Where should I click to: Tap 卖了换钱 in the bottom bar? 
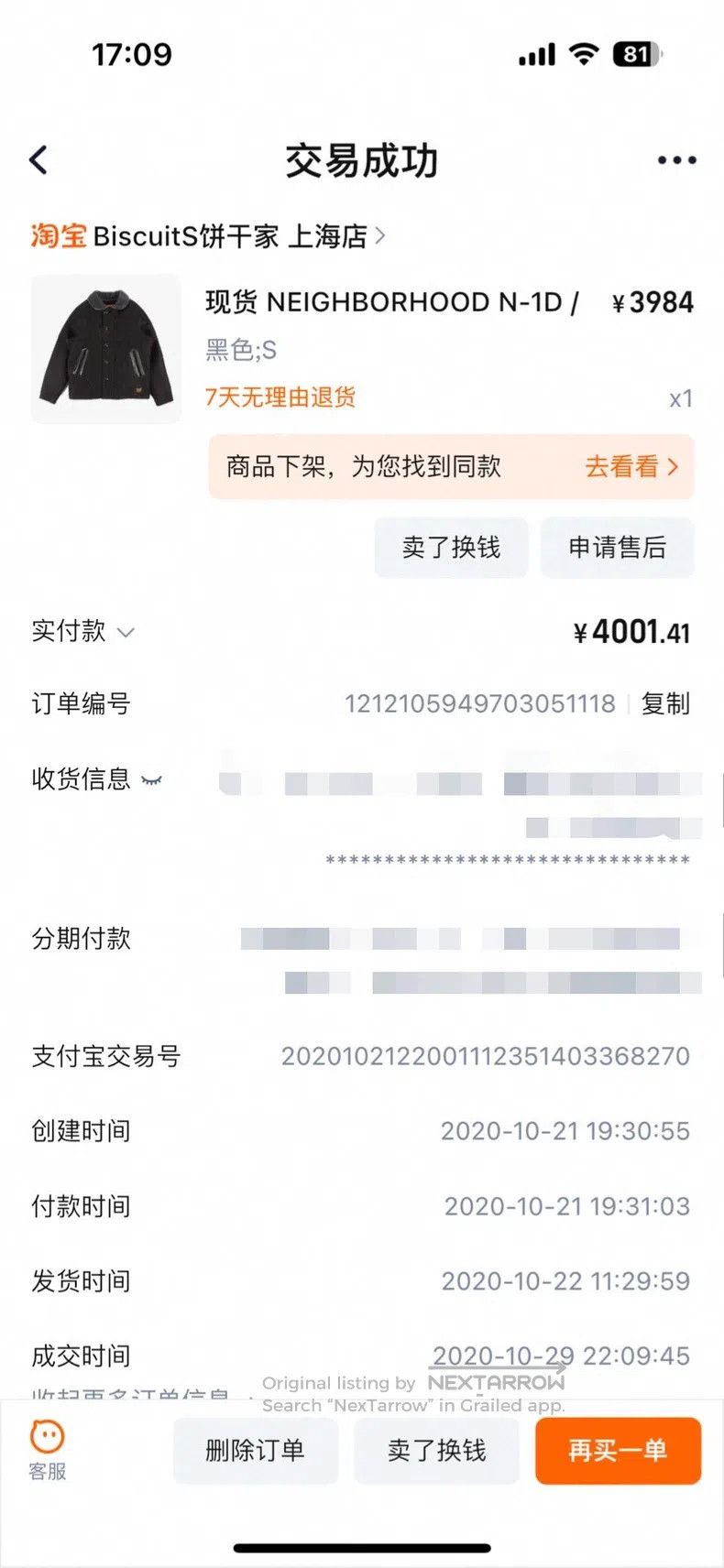(x=437, y=1451)
